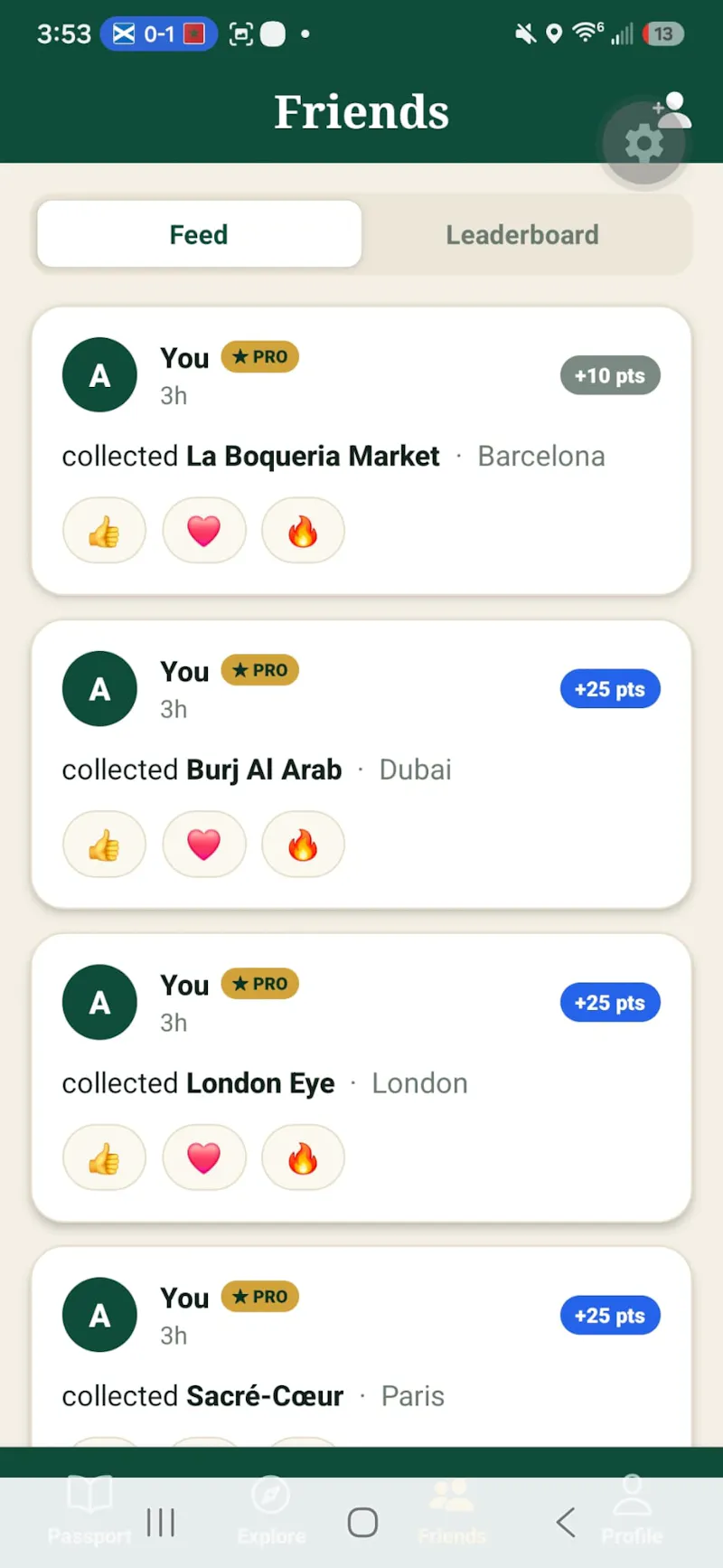React with heart on London Eye post
Screen dimensions: 723x1568
204,1157
